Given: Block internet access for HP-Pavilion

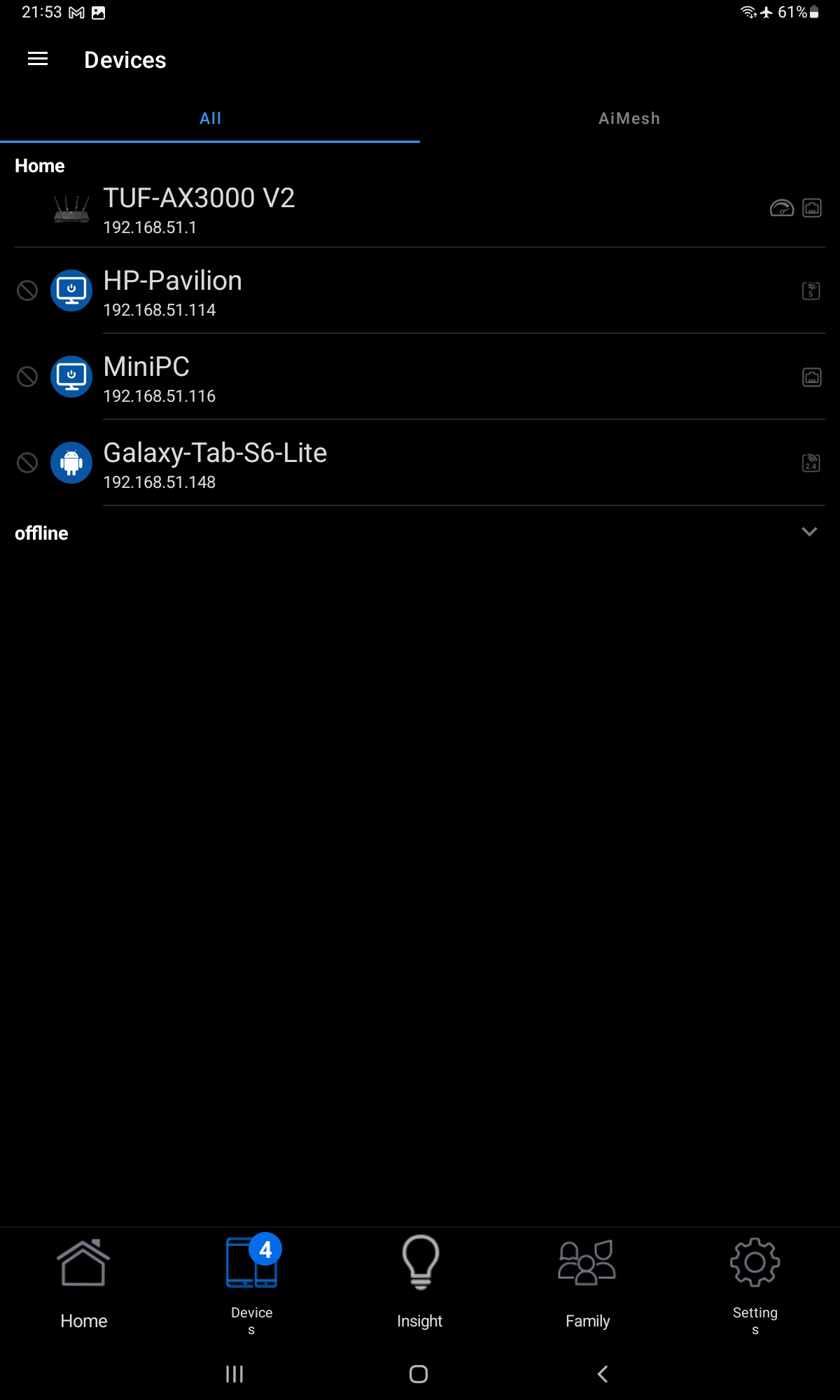Looking at the screenshot, I should tap(27, 290).
